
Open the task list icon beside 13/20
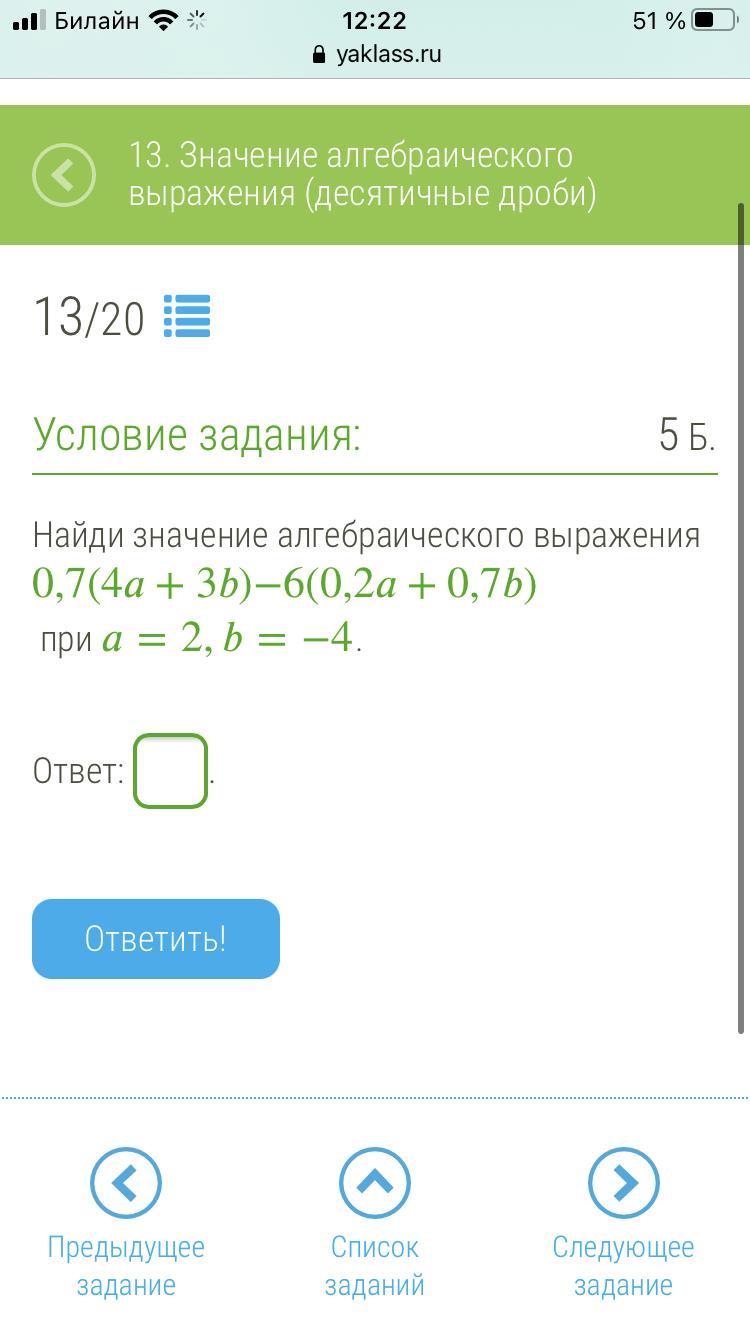(x=187, y=317)
